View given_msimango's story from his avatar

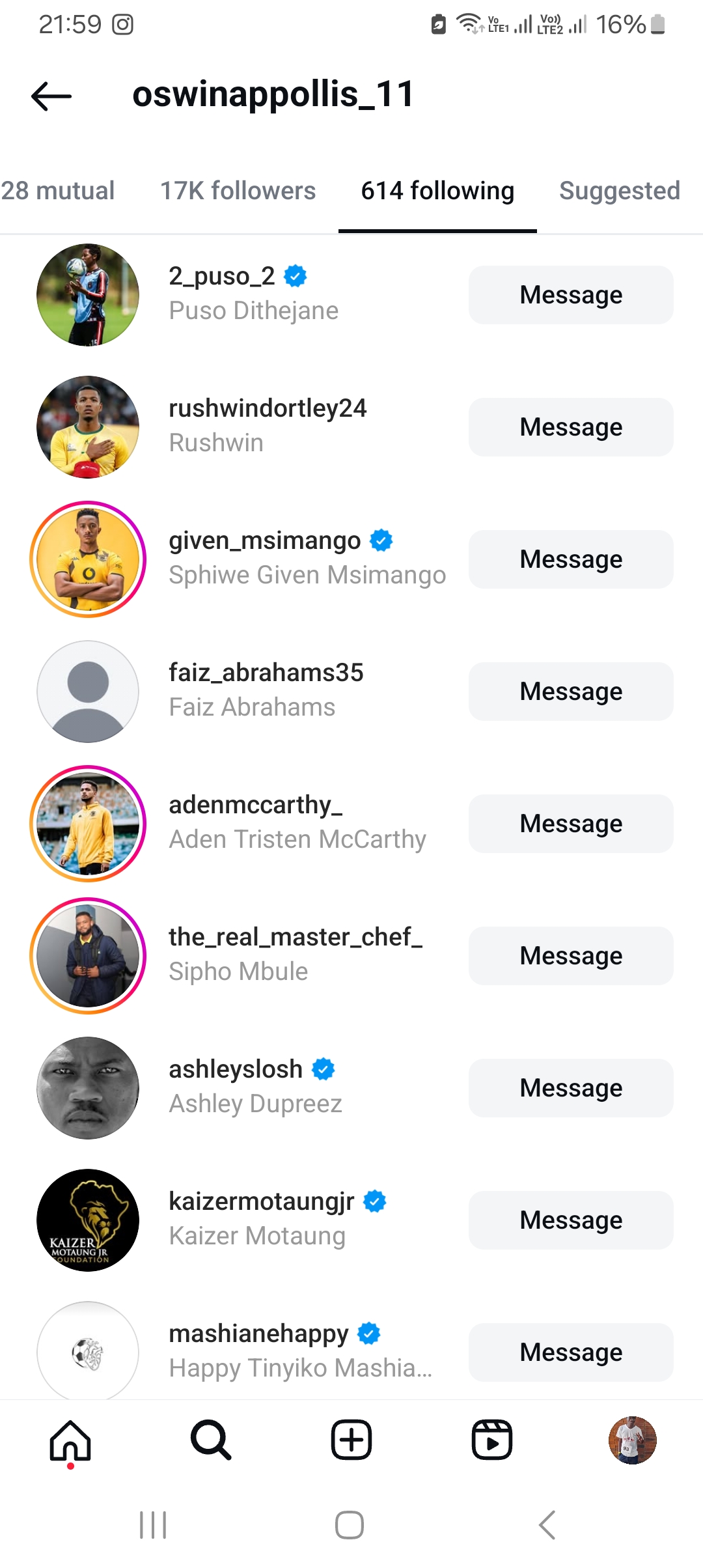88,559
